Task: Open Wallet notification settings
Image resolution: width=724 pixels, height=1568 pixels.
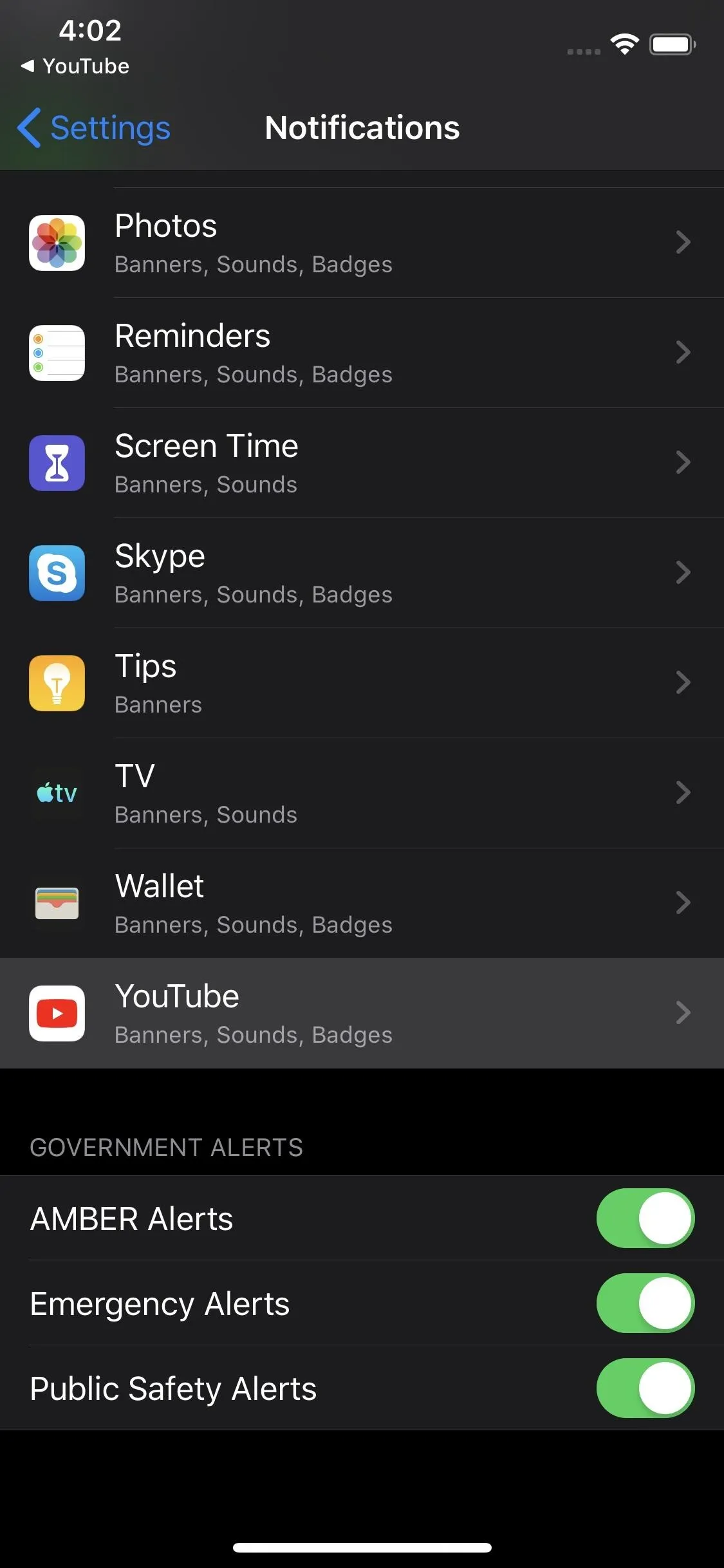Action: 362,903
